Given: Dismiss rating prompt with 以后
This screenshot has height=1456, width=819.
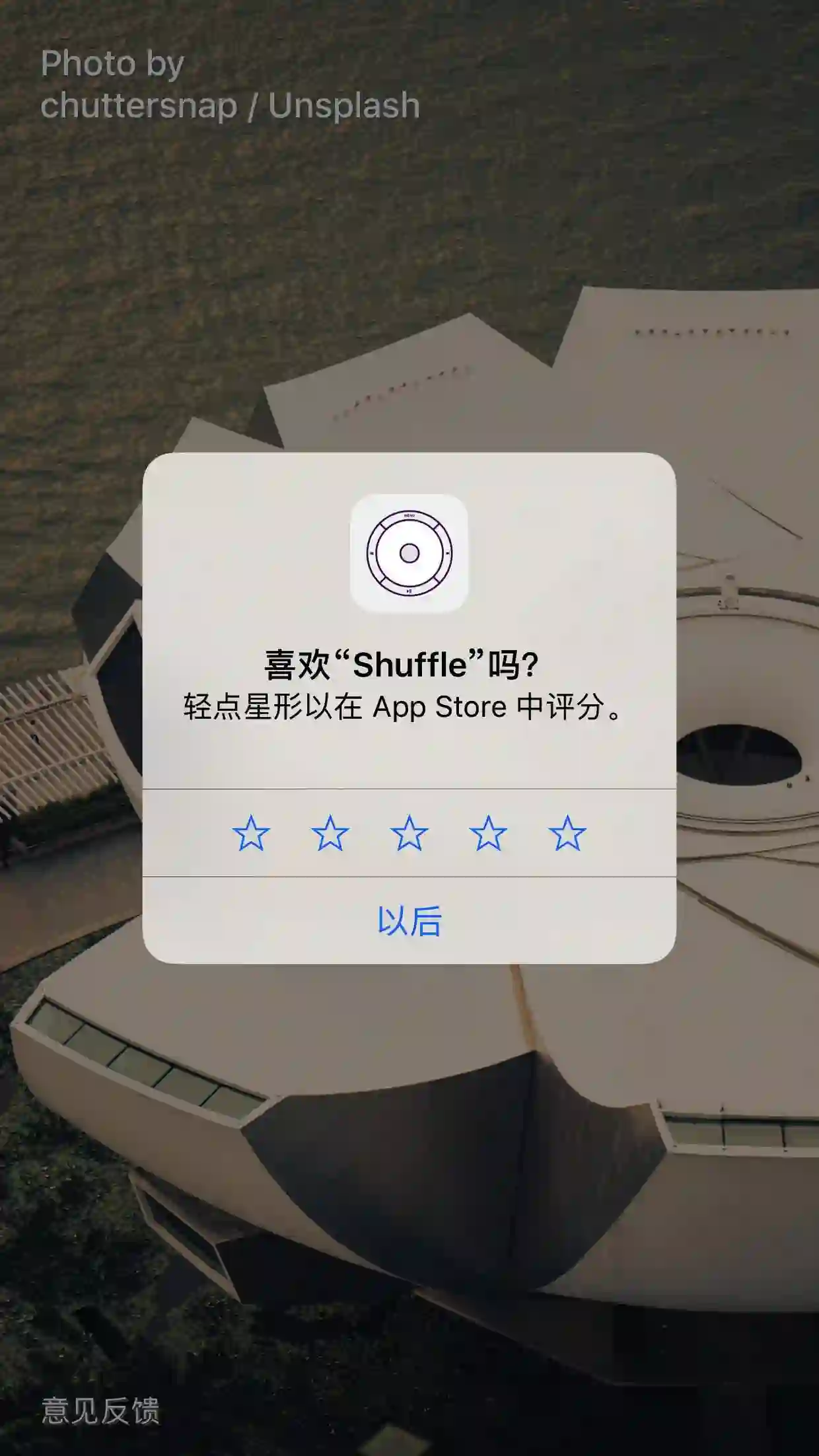Looking at the screenshot, I should [409, 921].
